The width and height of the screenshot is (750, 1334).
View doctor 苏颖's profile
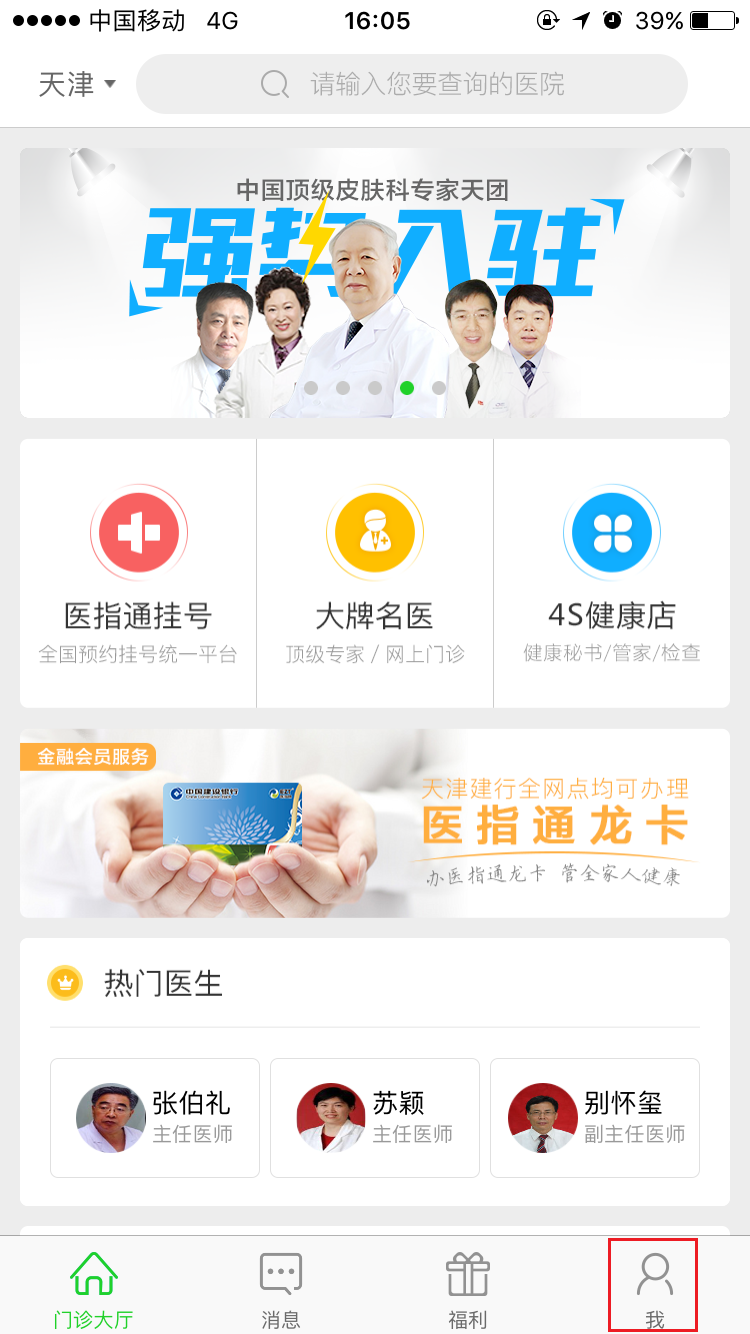click(375, 1118)
